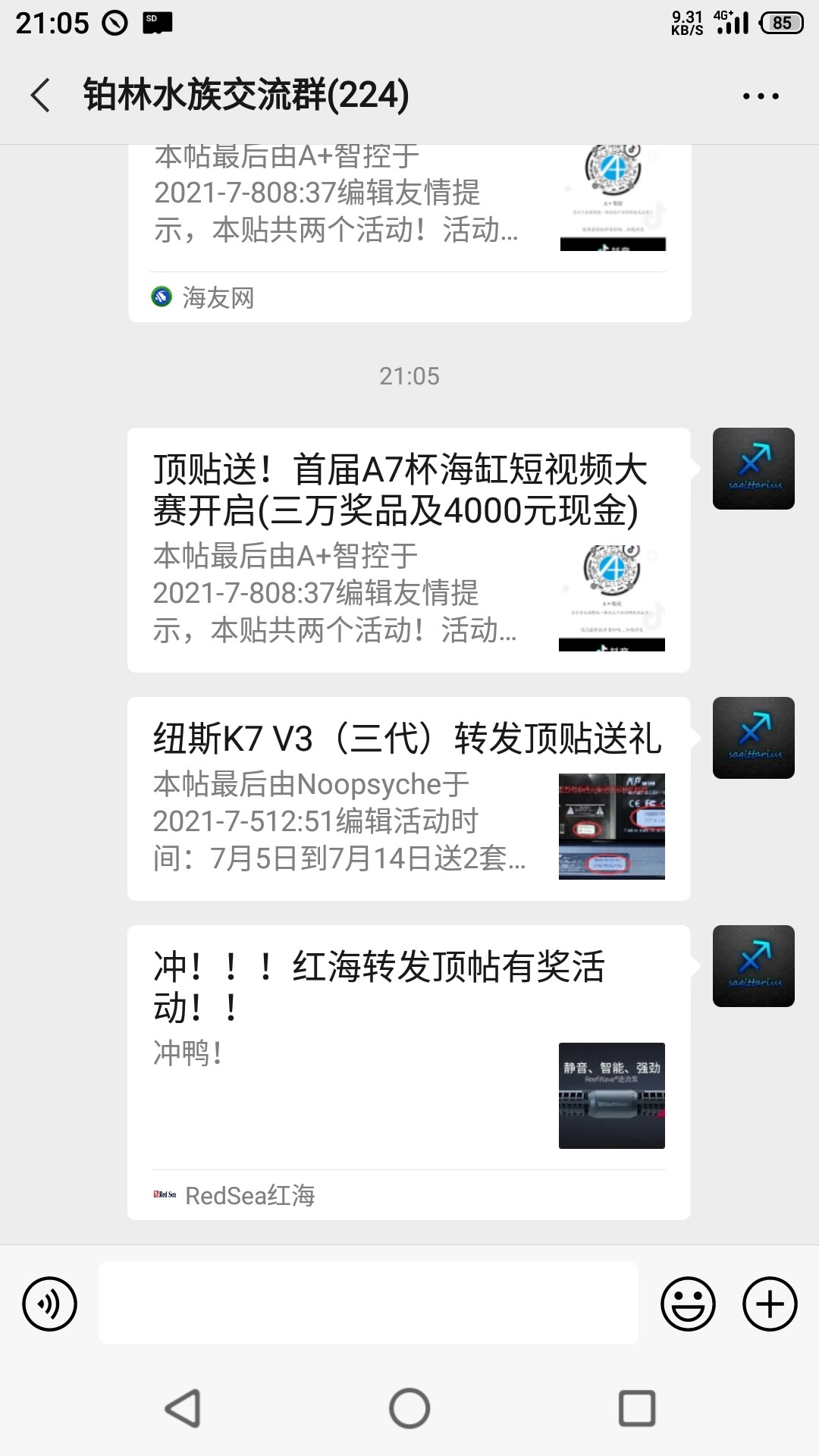The width and height of the screenshot is (819, 1456).
Task: Open the emoji picker
Action: point(688,1304)
